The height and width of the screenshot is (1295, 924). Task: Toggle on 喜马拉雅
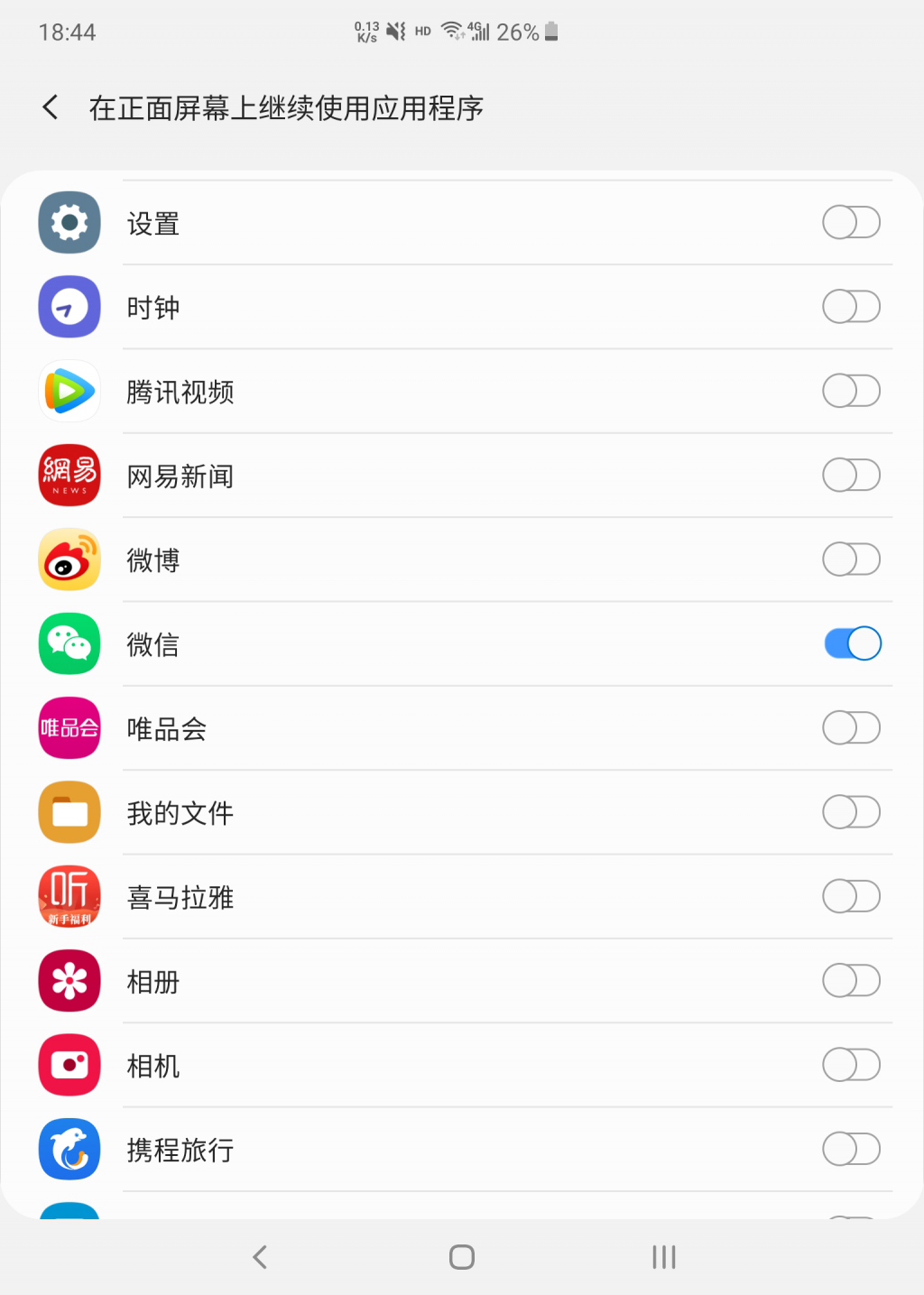click(x=851, y=896)
